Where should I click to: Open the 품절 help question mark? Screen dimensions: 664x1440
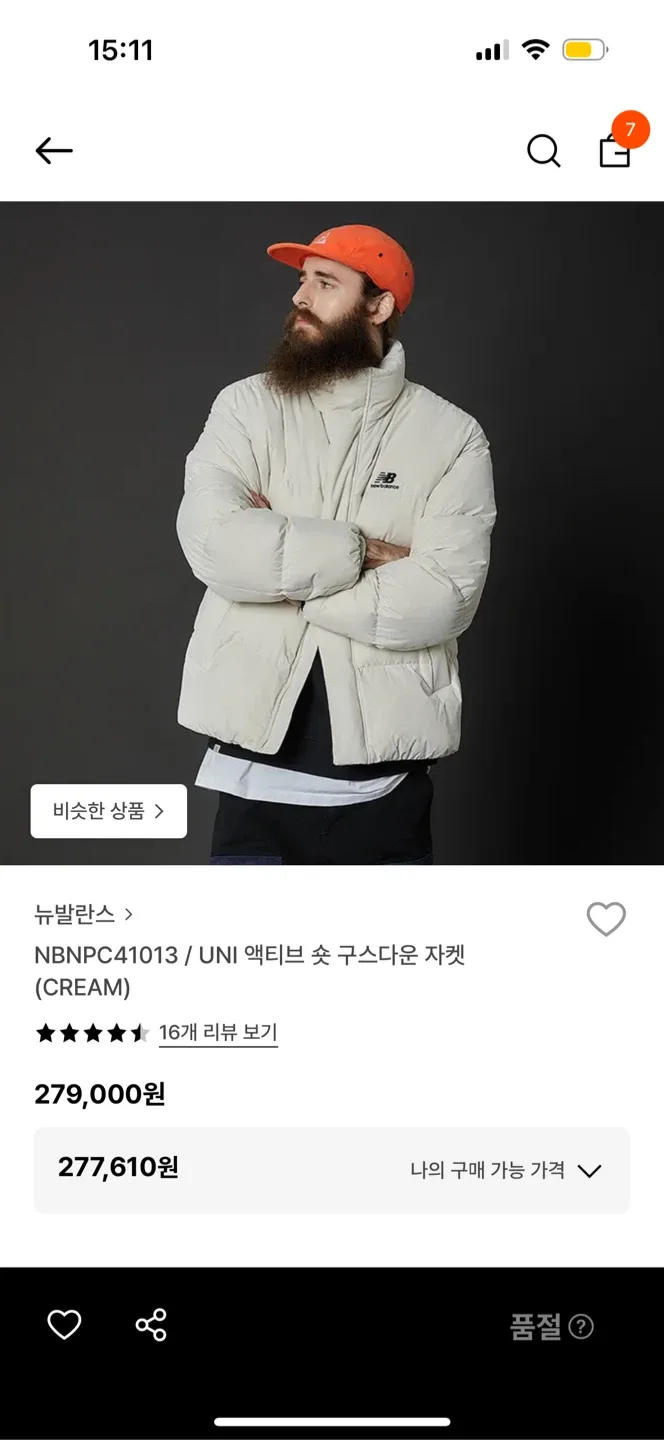click(581, 1327)
